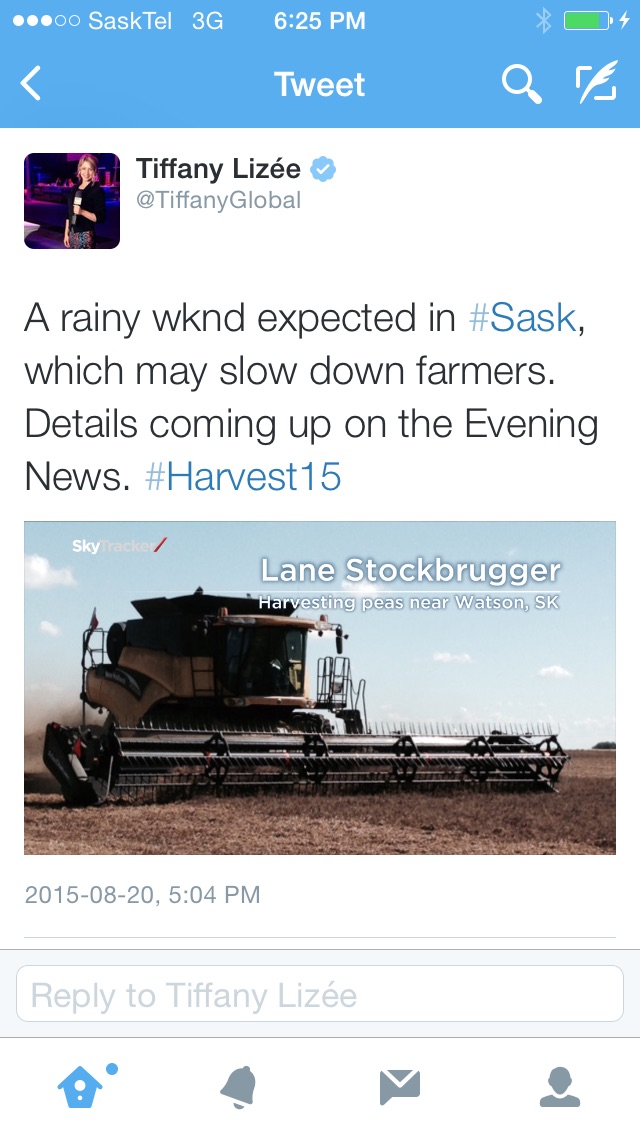
Task: Switch to the Messages envelope tab
Action: 399,1087
